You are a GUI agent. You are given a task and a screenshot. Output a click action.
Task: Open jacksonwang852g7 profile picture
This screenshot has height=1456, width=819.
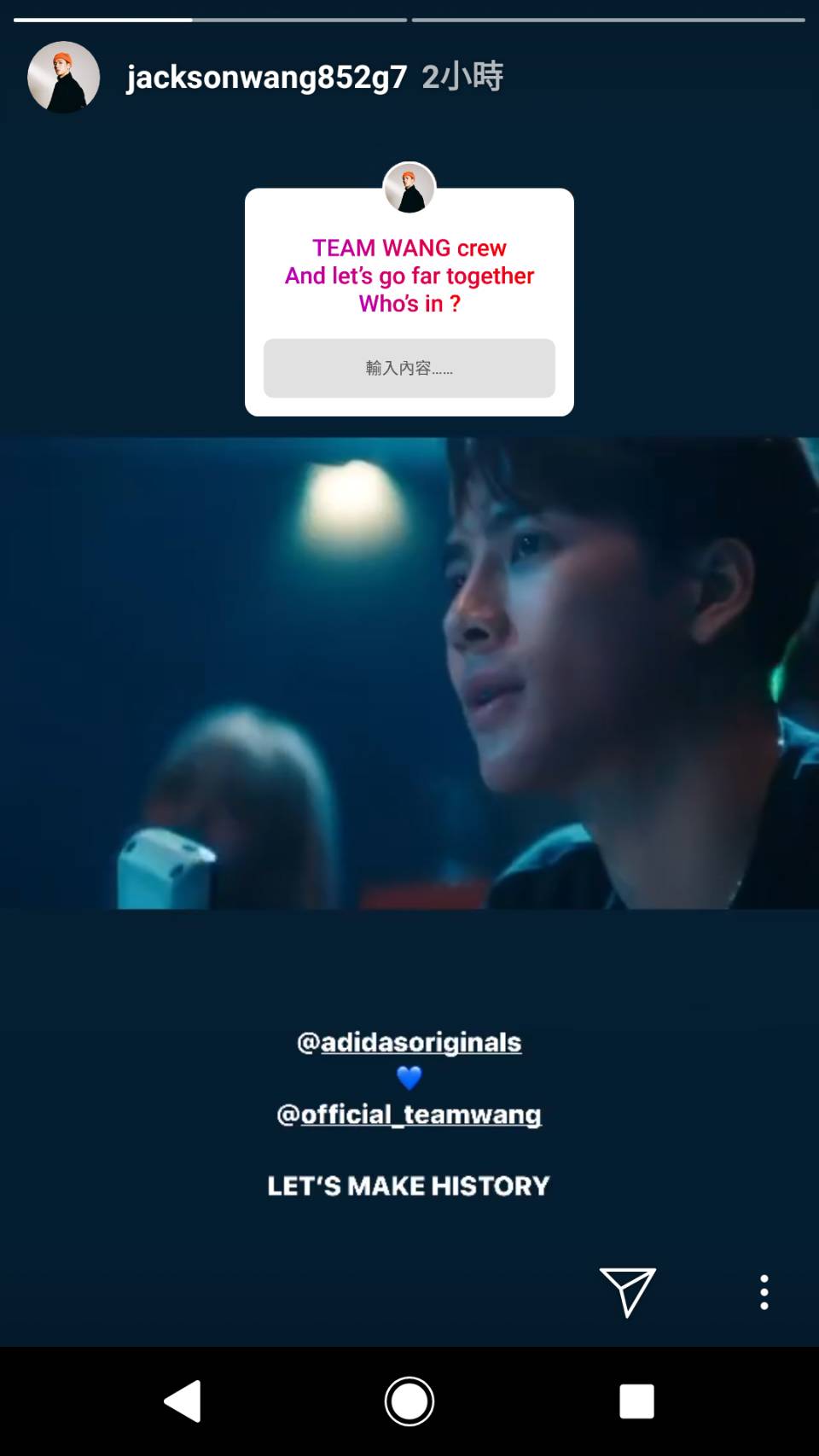click(64, 78)
